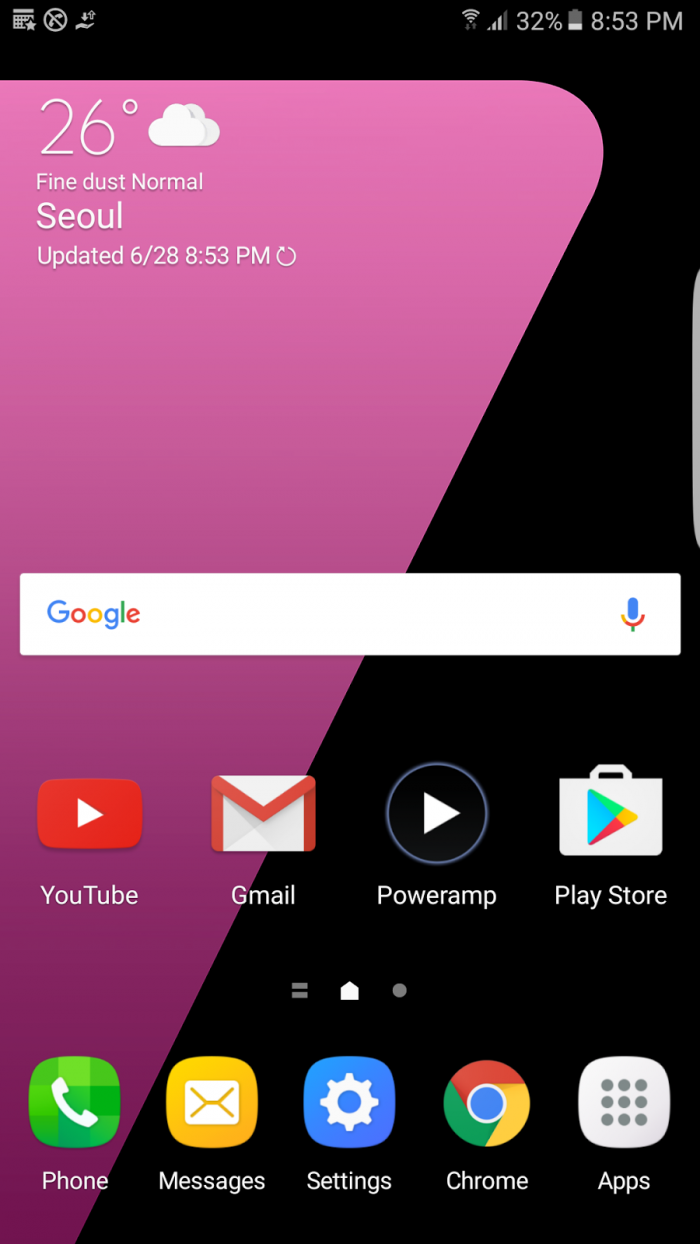Open the Messages app
Image resolution: width=700 pixels, height=1244 pixels.
[212, 1102]
